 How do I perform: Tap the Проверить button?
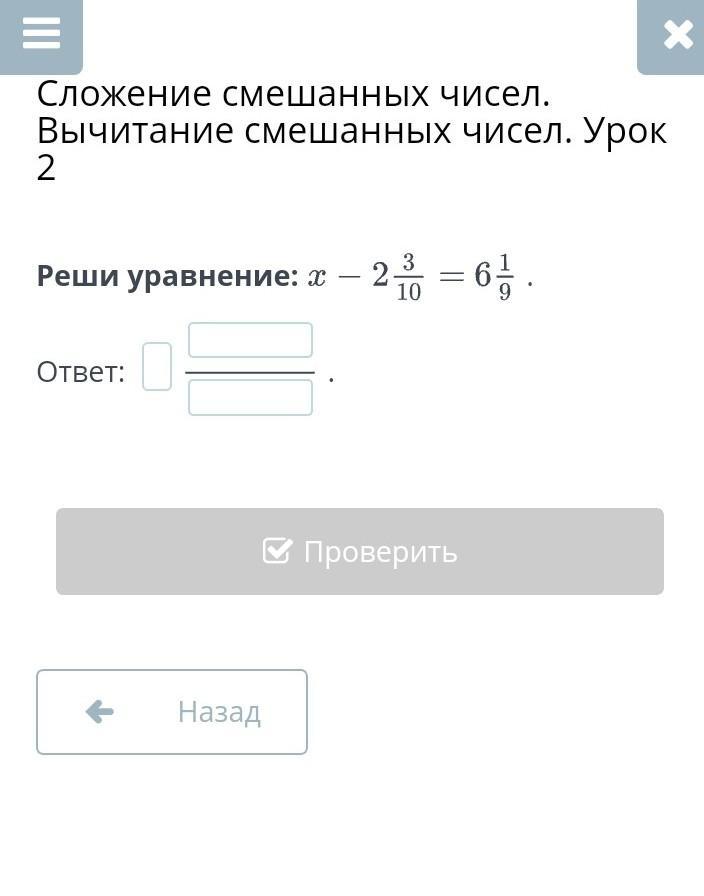pos(360,551)
